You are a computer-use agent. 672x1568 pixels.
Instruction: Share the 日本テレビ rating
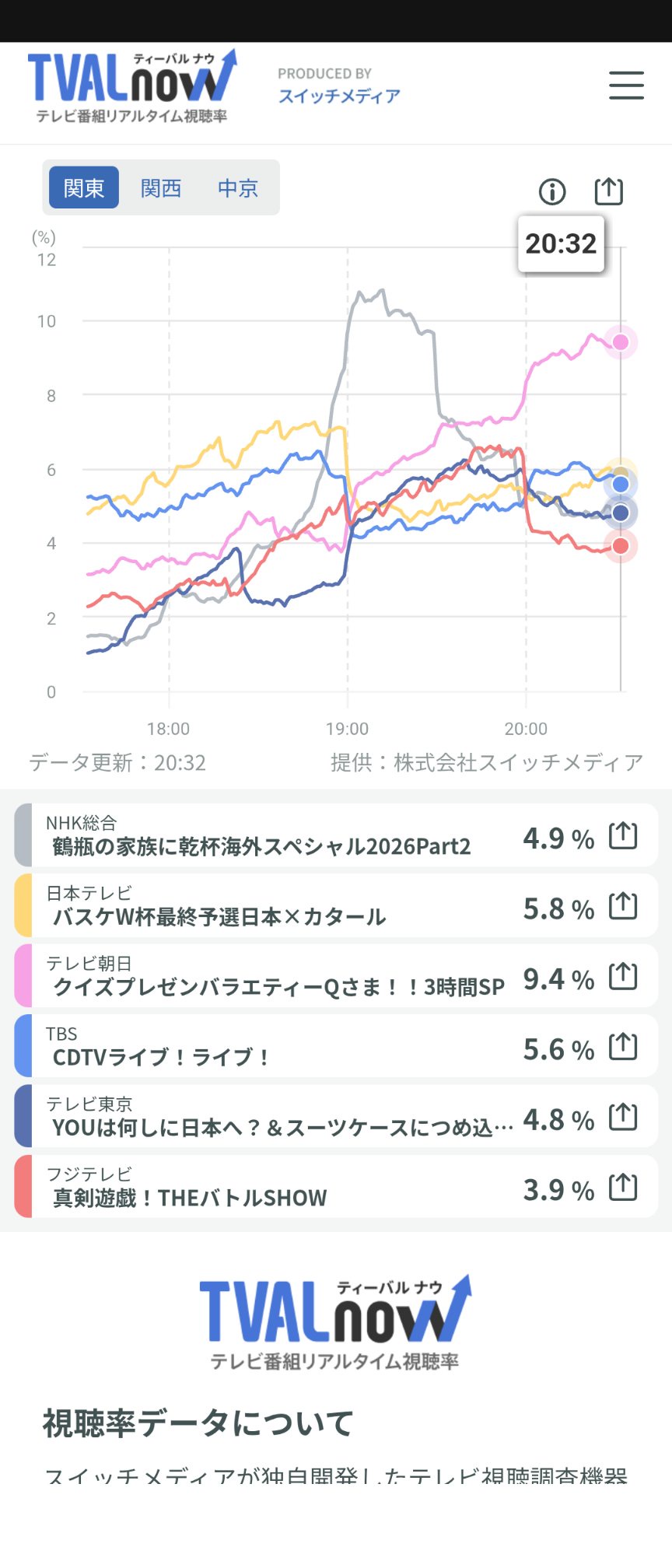tap(623, 905)
